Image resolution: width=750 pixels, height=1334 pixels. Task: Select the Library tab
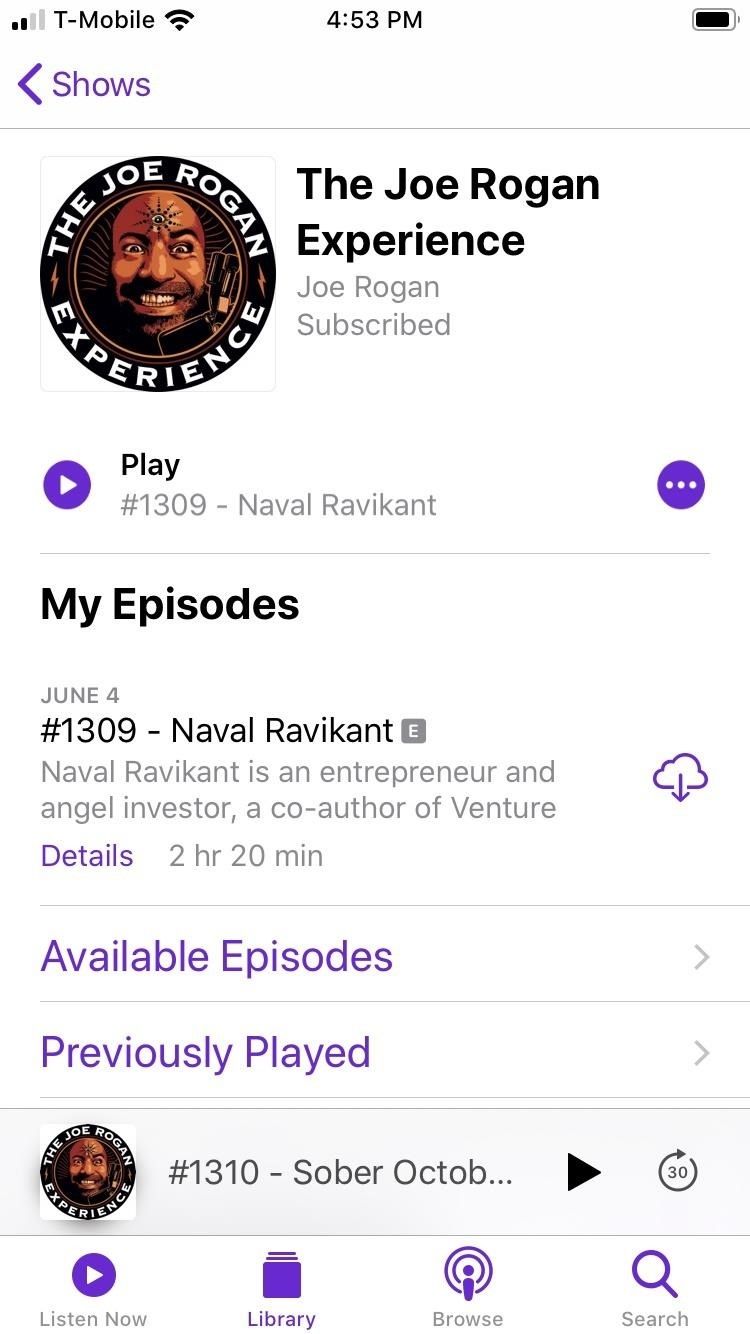[281, 1290]
